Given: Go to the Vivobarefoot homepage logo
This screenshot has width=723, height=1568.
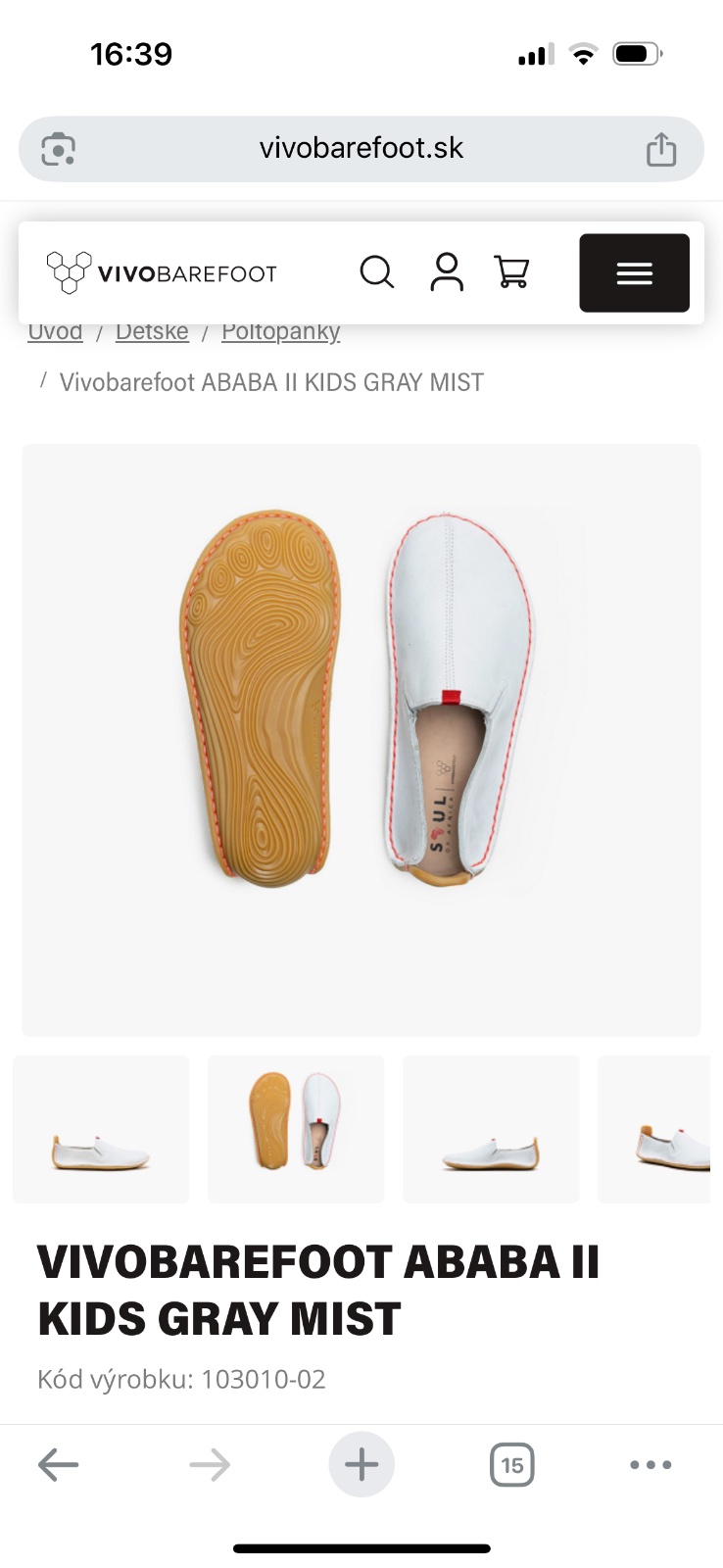Looking at the screenshot, I should (163, 272).
